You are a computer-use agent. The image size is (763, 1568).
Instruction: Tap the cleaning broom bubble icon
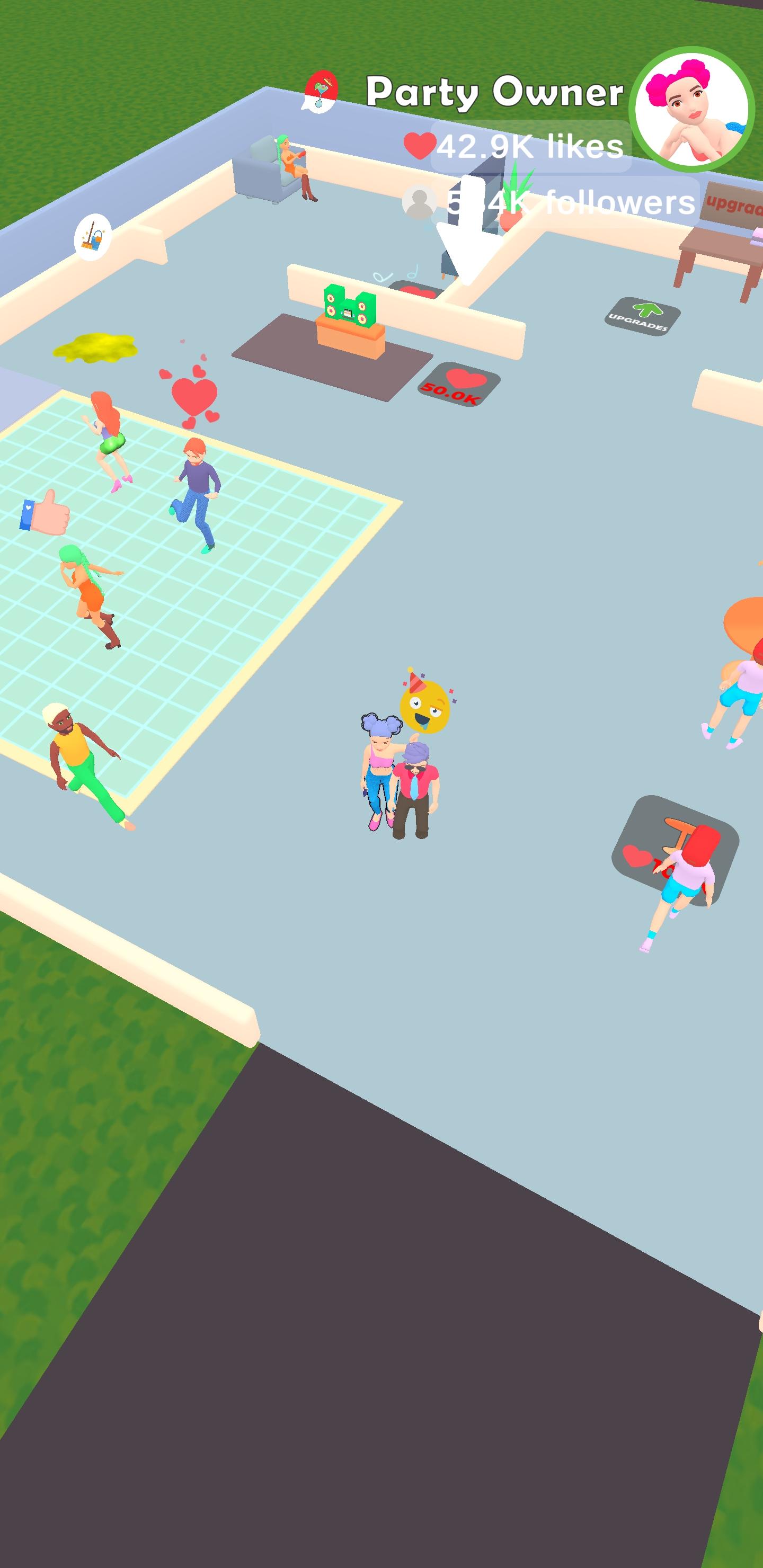click(x=93, y=237)
